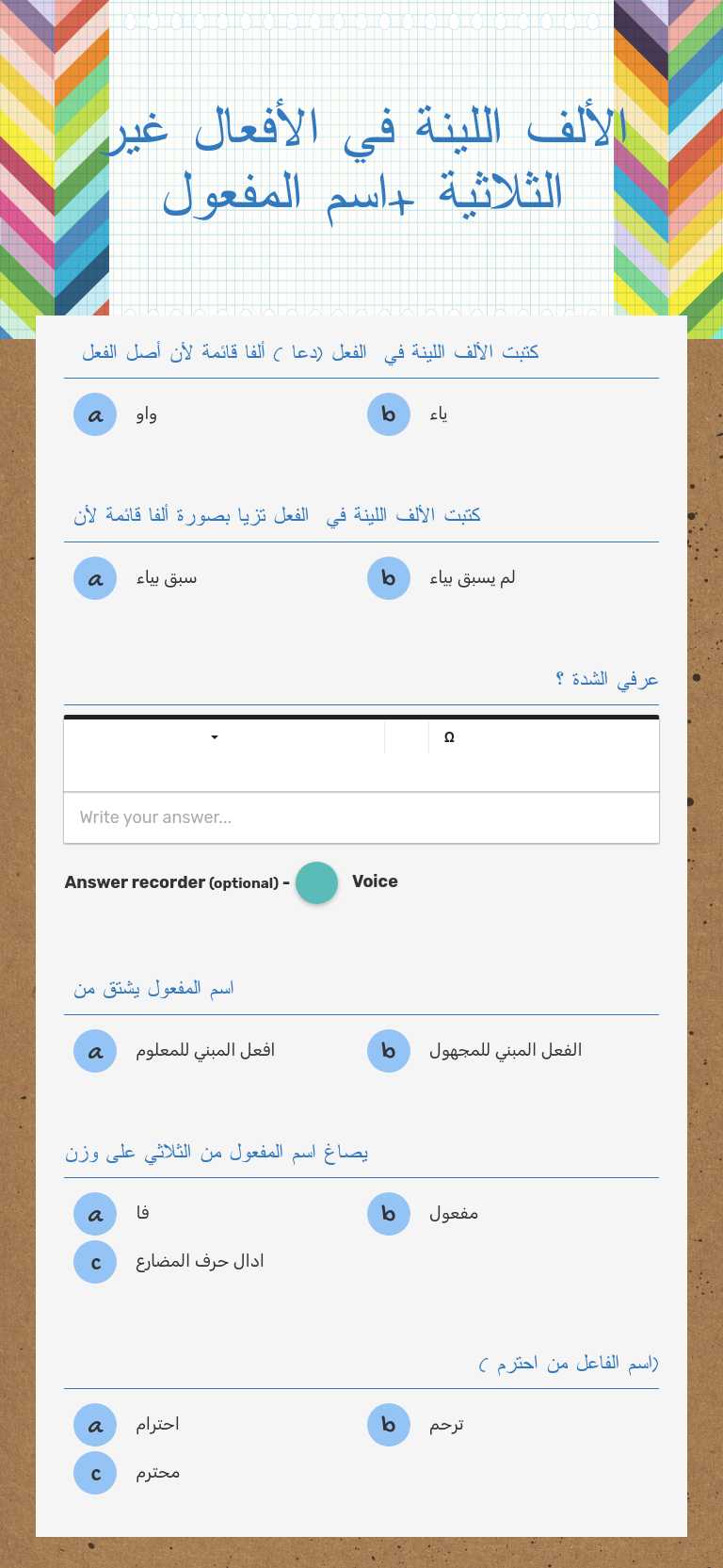Select 'ترحم' answer option
This screenshot has width=723, height=1568.
coord(389,1425)
